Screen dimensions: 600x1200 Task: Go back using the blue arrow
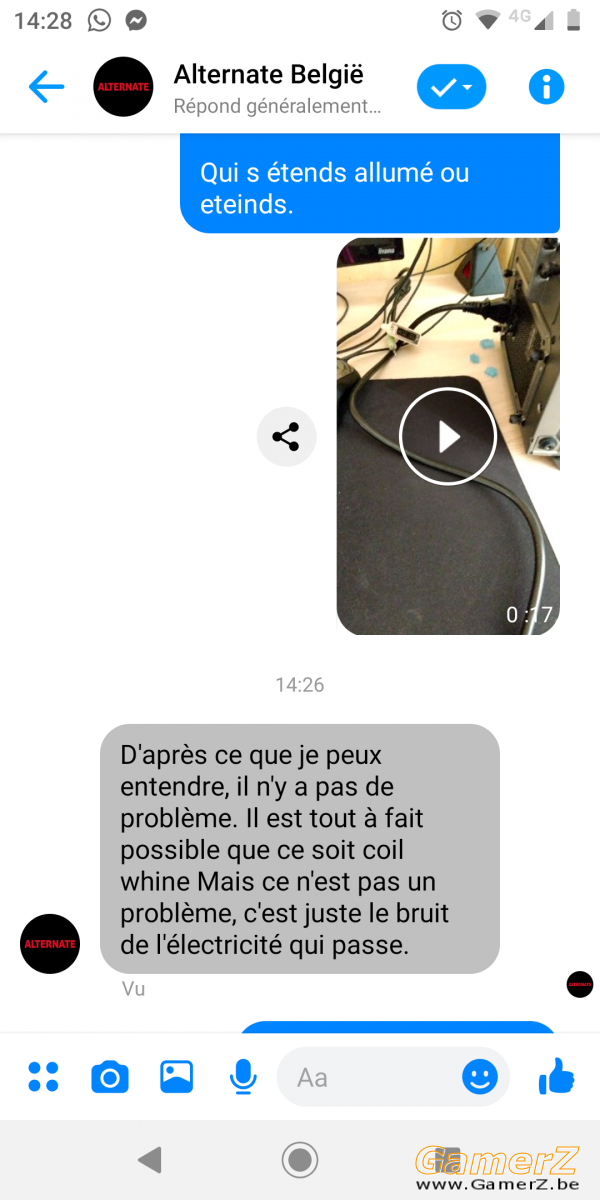46,88
